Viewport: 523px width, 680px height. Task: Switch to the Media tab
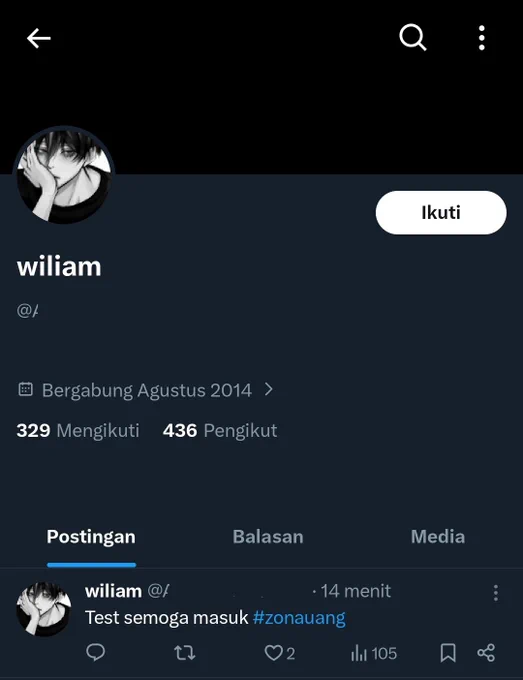438,537
